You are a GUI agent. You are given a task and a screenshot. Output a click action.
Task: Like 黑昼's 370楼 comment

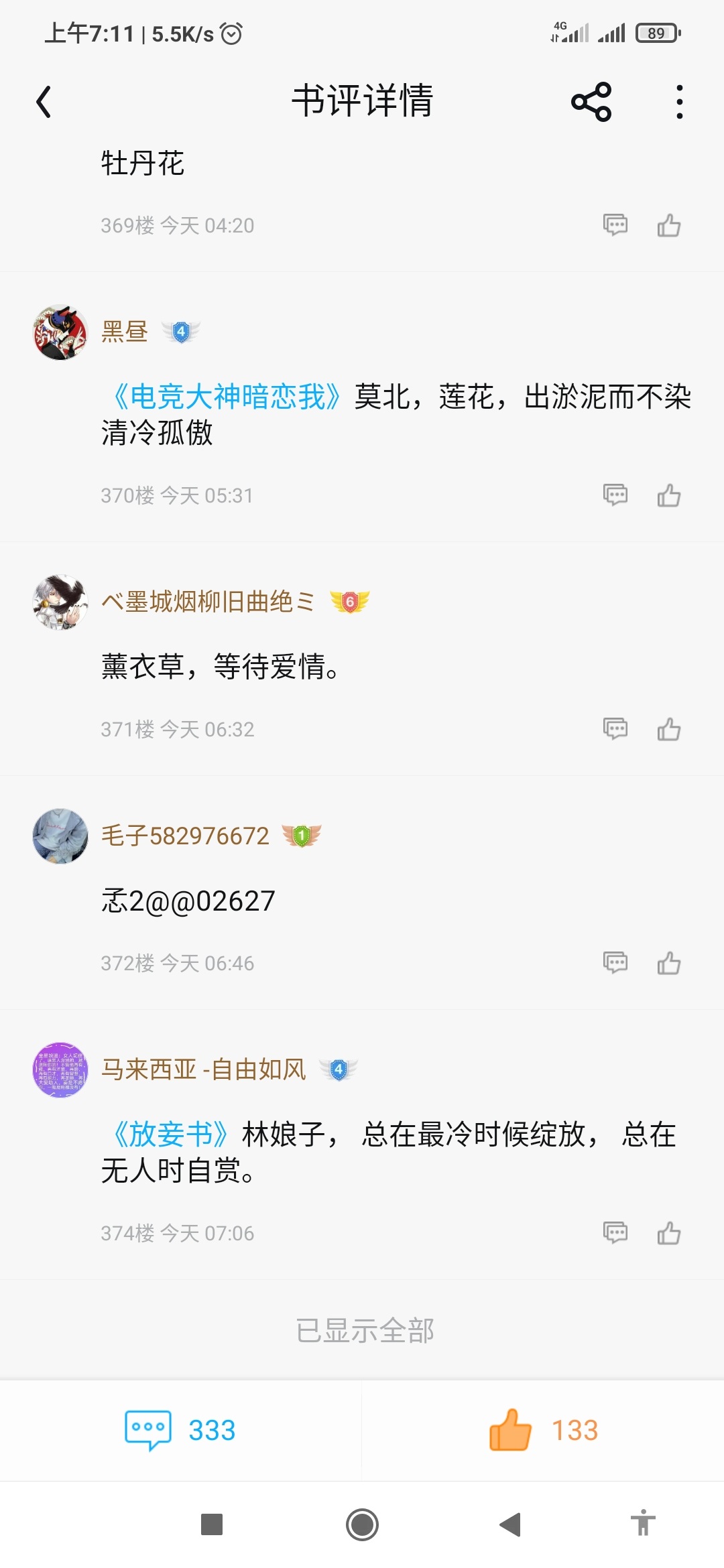[x=668, y=495]
